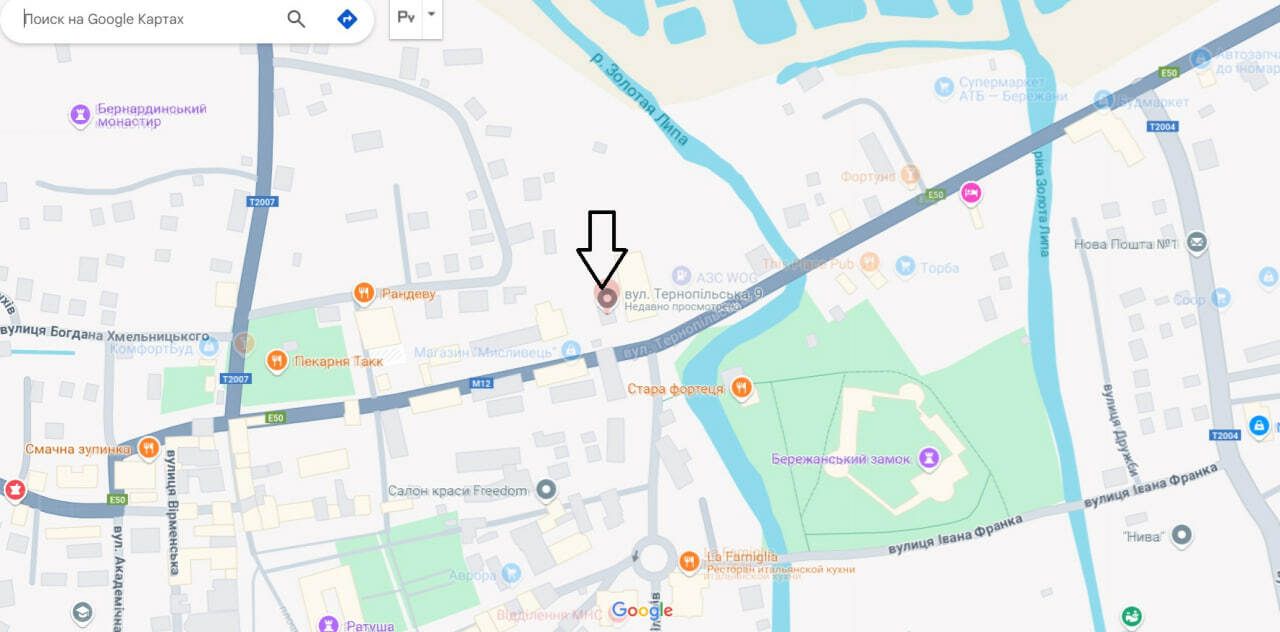
Task: Open the Нова Пошта №1 marker
Action: [1196, 243]
